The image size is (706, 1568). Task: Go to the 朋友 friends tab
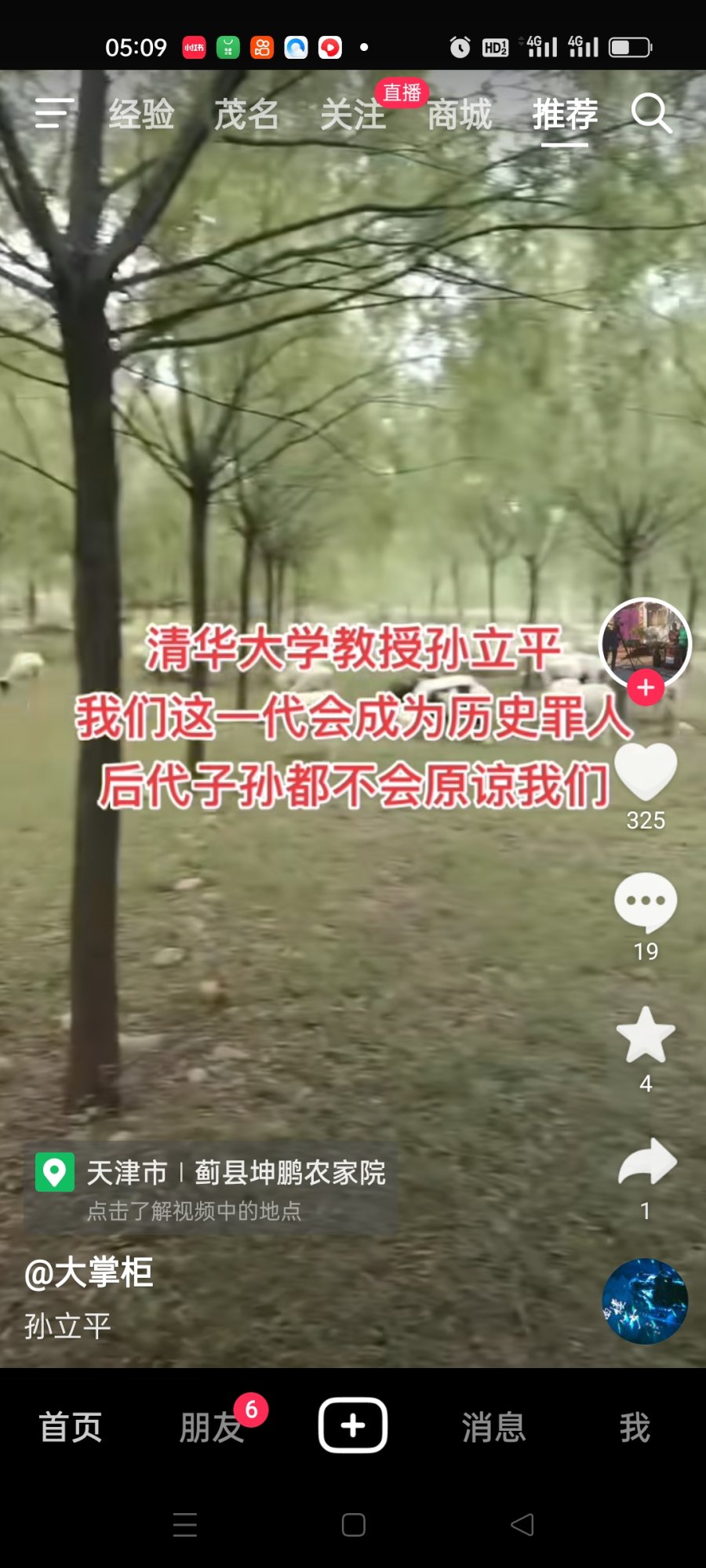coord(212,1427)
